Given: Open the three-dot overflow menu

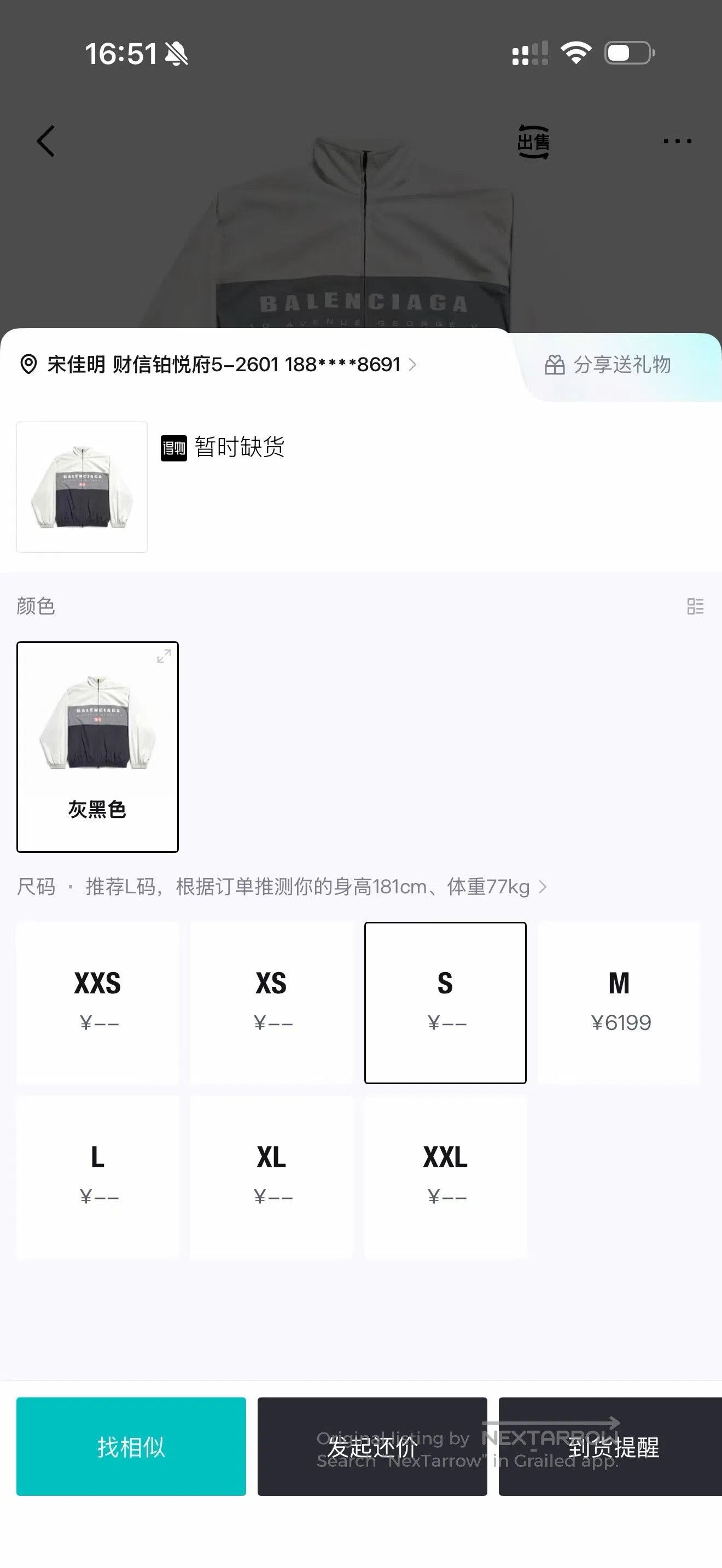Looking at the screenshot, I should coord(677,141).
